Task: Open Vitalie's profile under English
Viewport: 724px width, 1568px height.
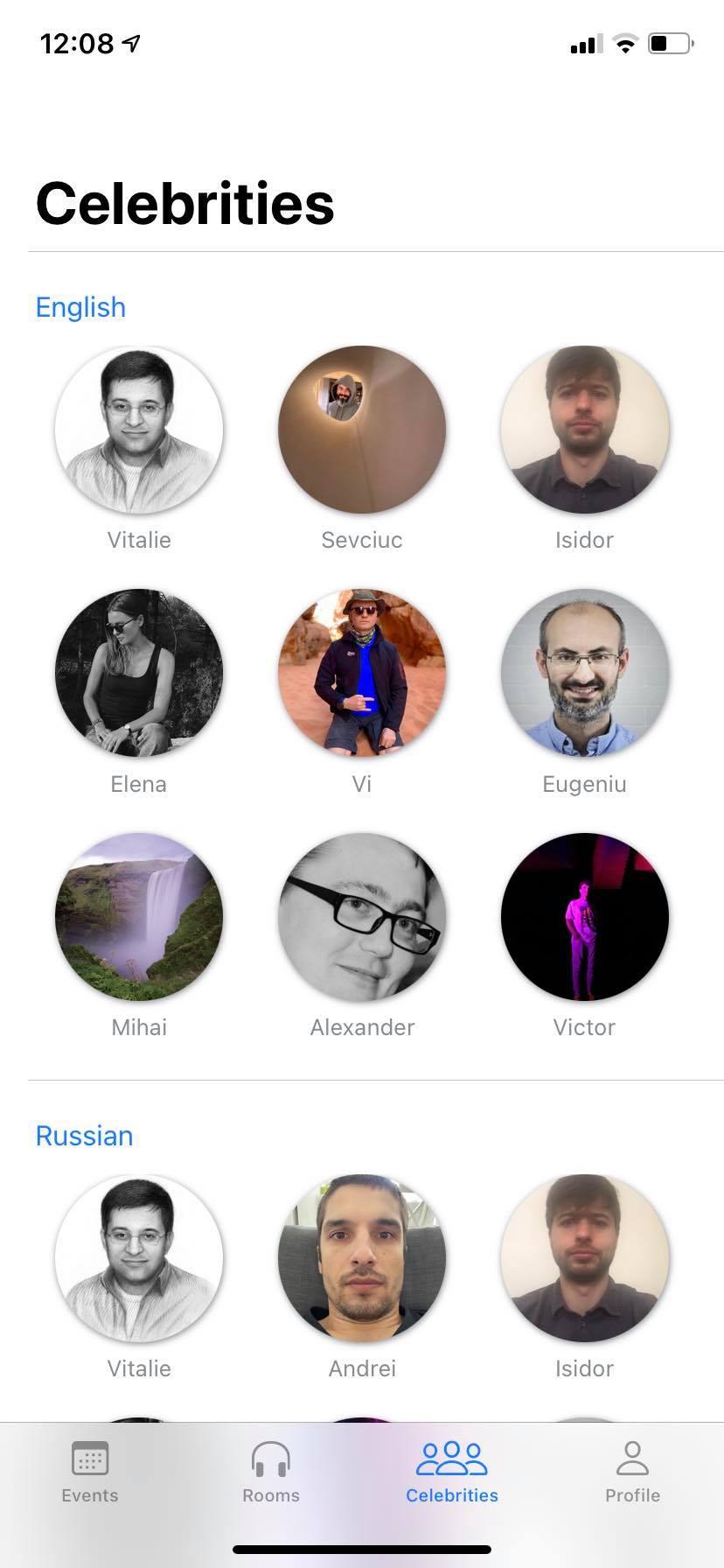Action: point(139,430)
